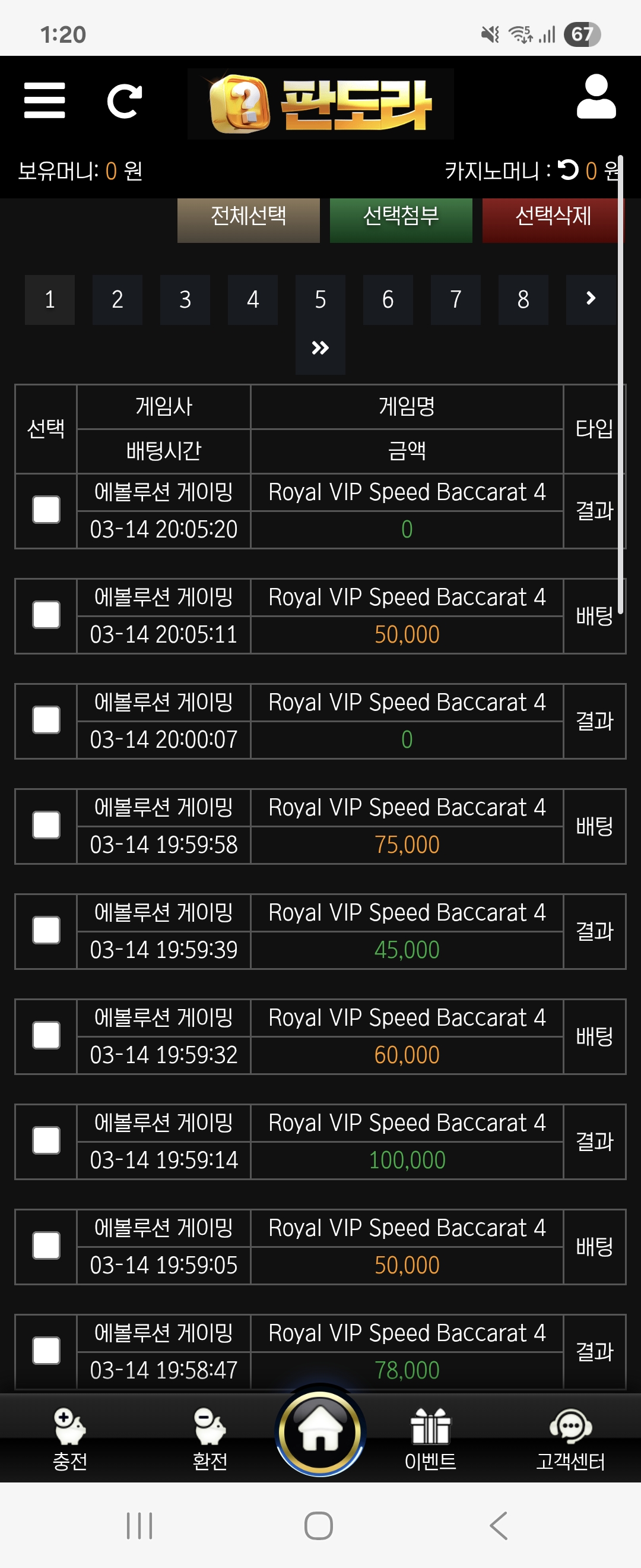Tick the 03-14 19:59:14 row checkbox
Screen dimensions: 641x1568
[x=46, y=1141]
